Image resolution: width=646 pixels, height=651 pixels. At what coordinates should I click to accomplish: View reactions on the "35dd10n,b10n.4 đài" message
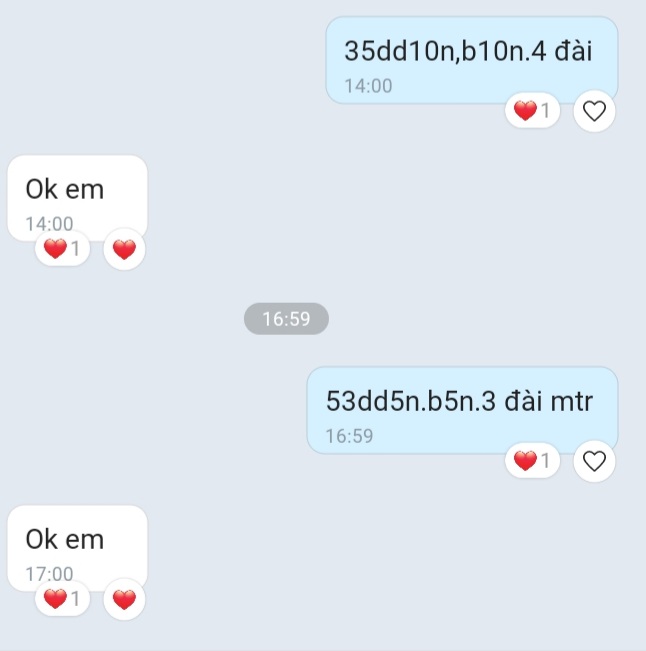533,110
